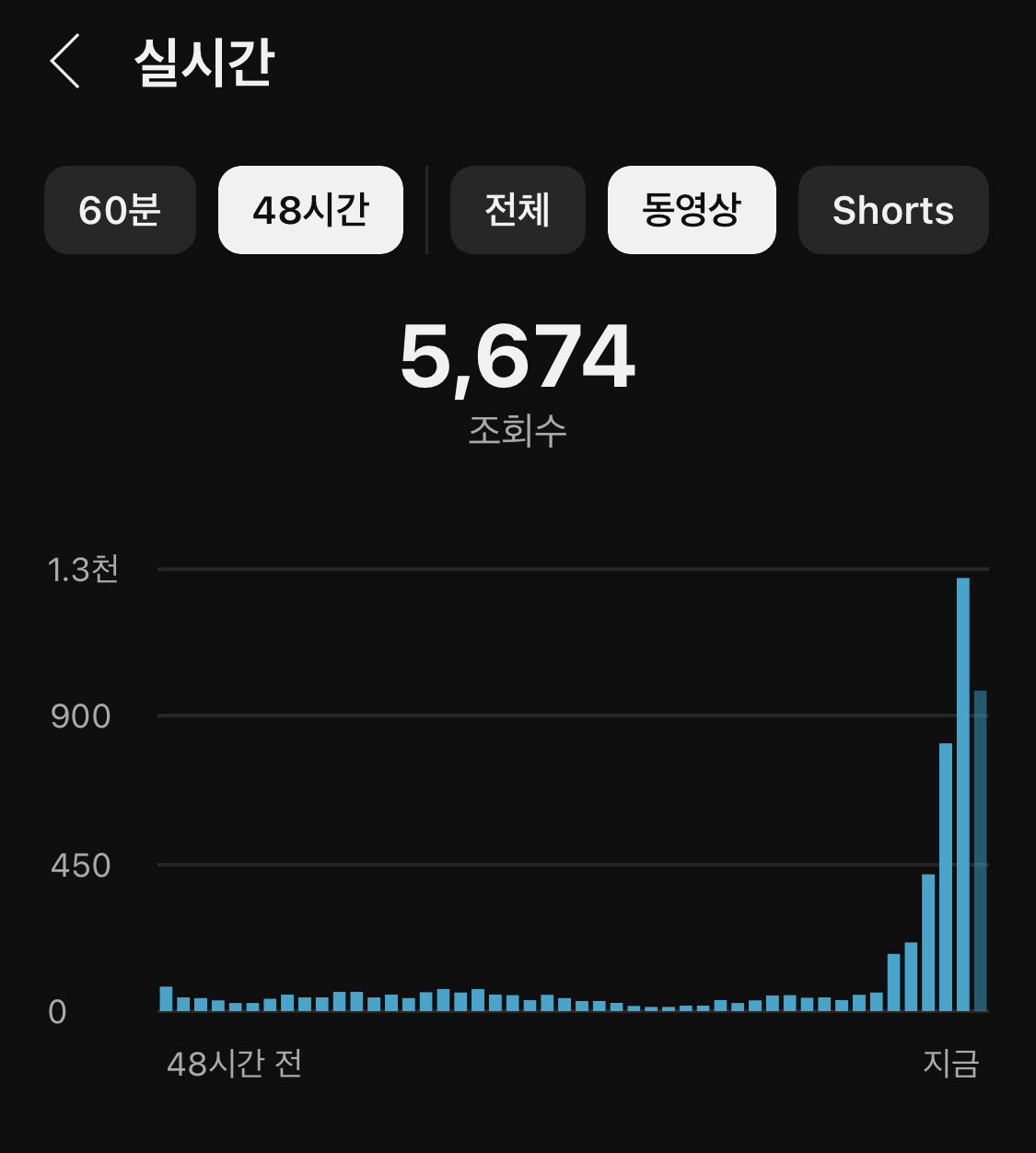This screenshot has height=1153, width=1036.
Task: Go back from the 실시간 screen
Action: coord(65,62)
